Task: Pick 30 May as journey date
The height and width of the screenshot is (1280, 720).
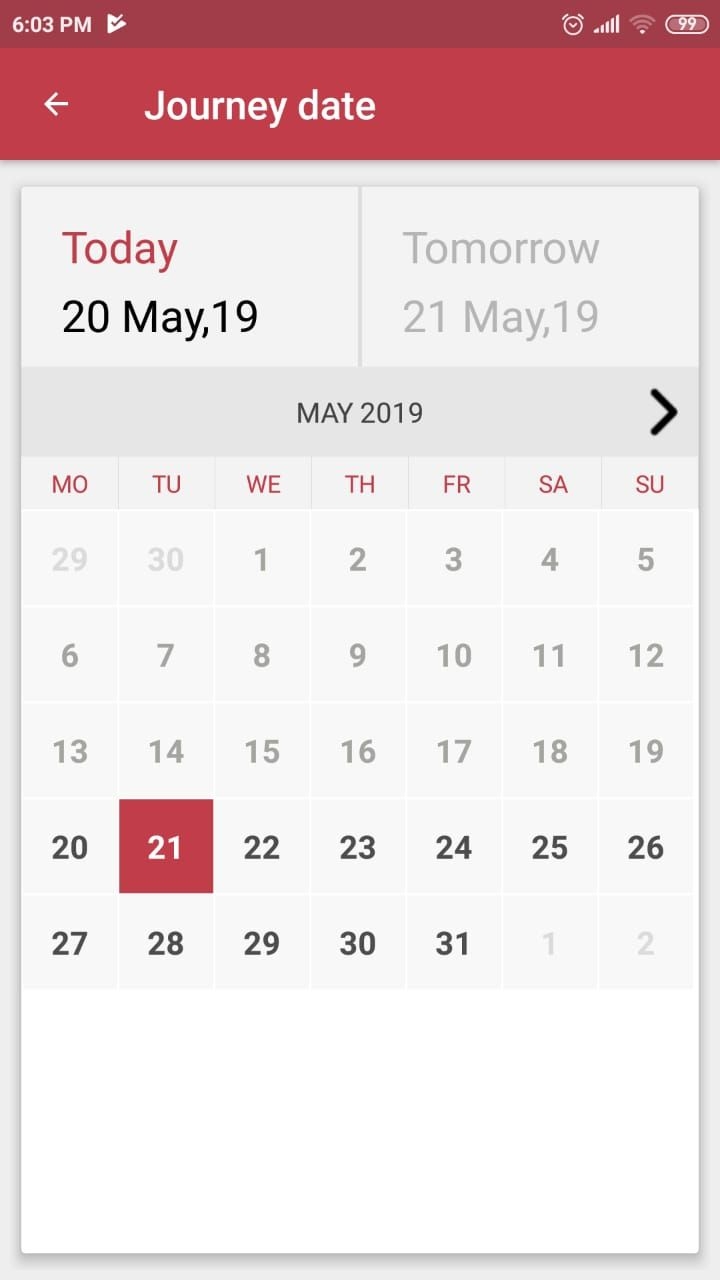Action: [x=358, y=943]
